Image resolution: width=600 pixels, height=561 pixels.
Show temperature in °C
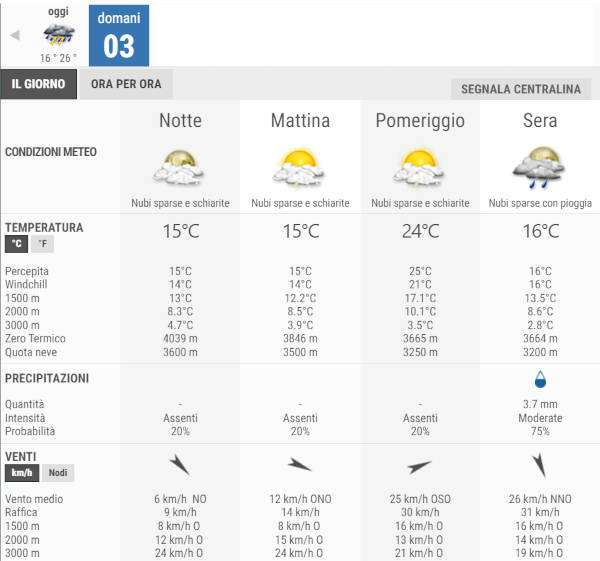pos(17,243)
